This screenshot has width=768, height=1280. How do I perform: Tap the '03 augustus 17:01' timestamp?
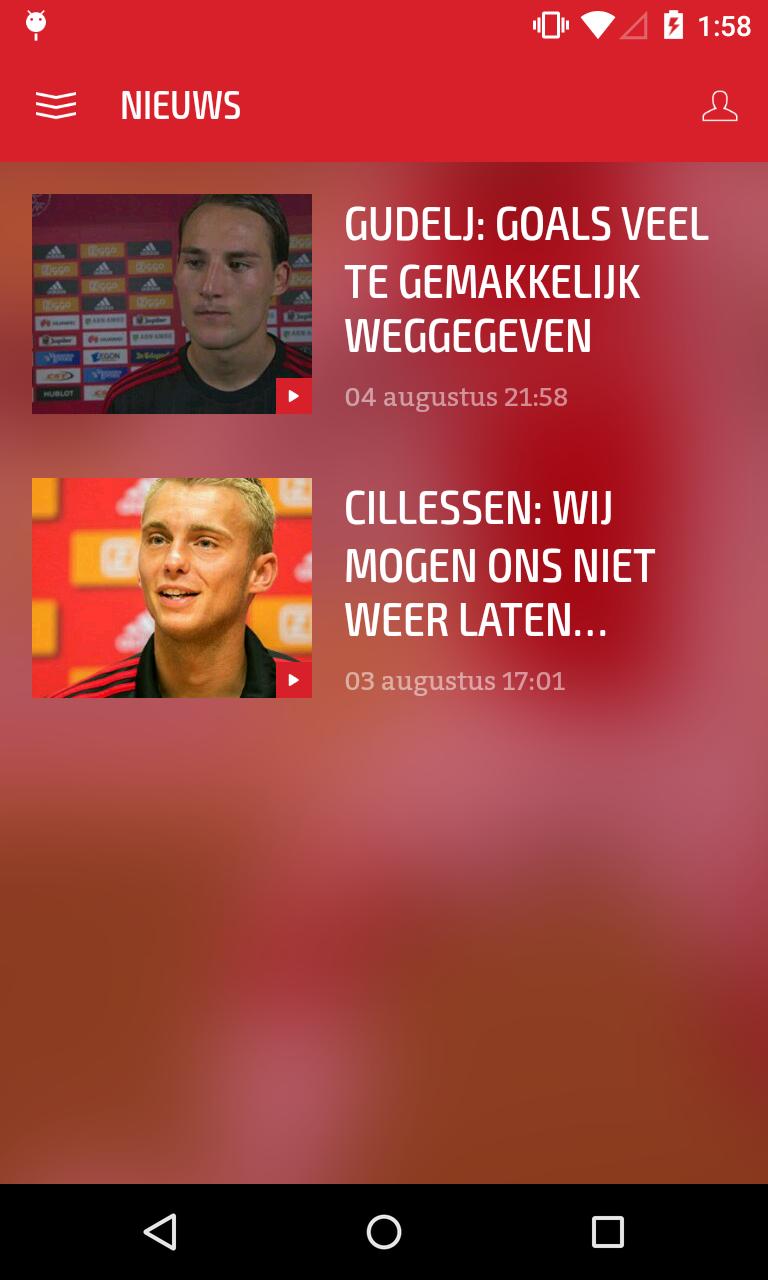coord(455,680)
